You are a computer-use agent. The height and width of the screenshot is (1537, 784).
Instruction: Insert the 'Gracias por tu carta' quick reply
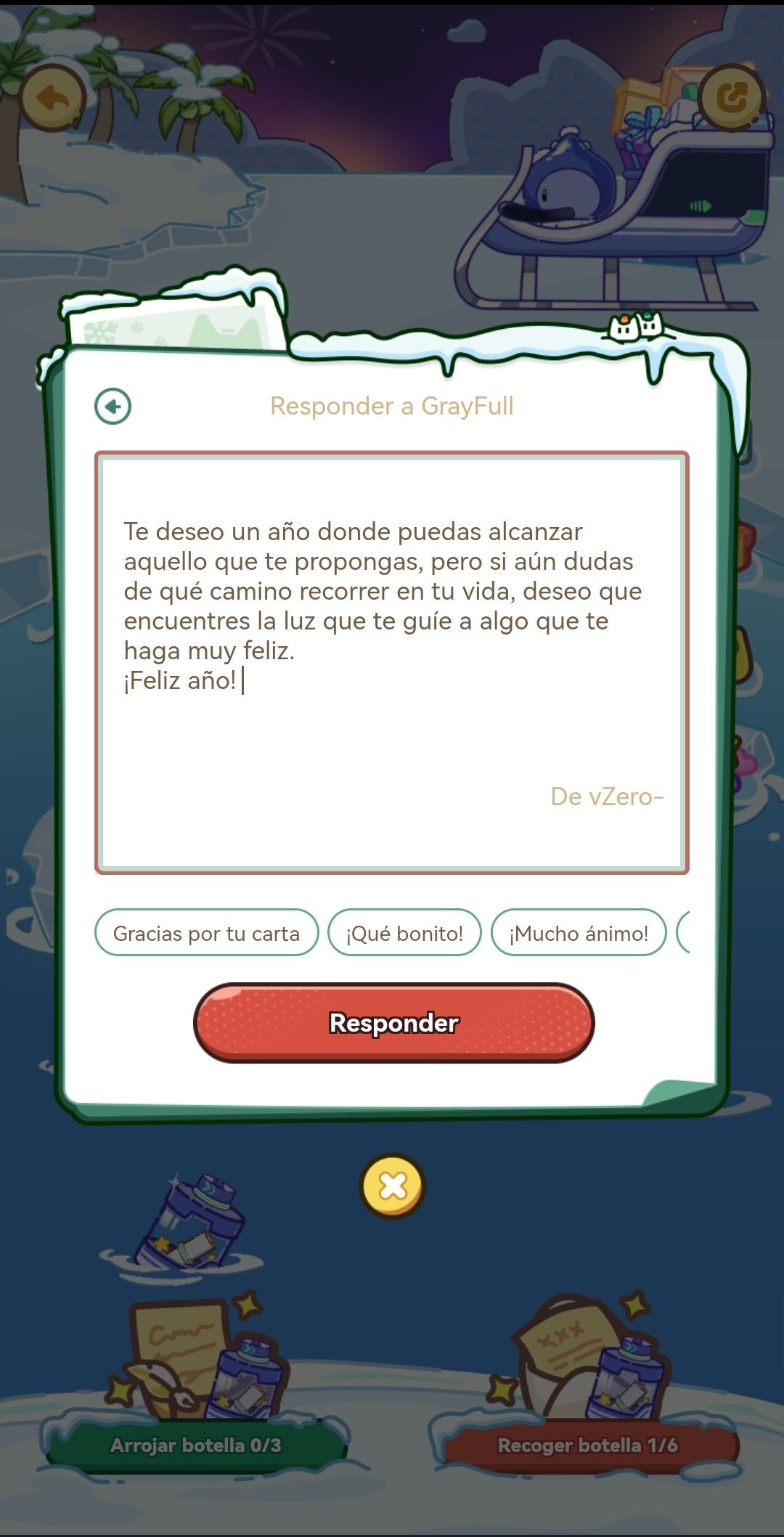coord(206,933)
